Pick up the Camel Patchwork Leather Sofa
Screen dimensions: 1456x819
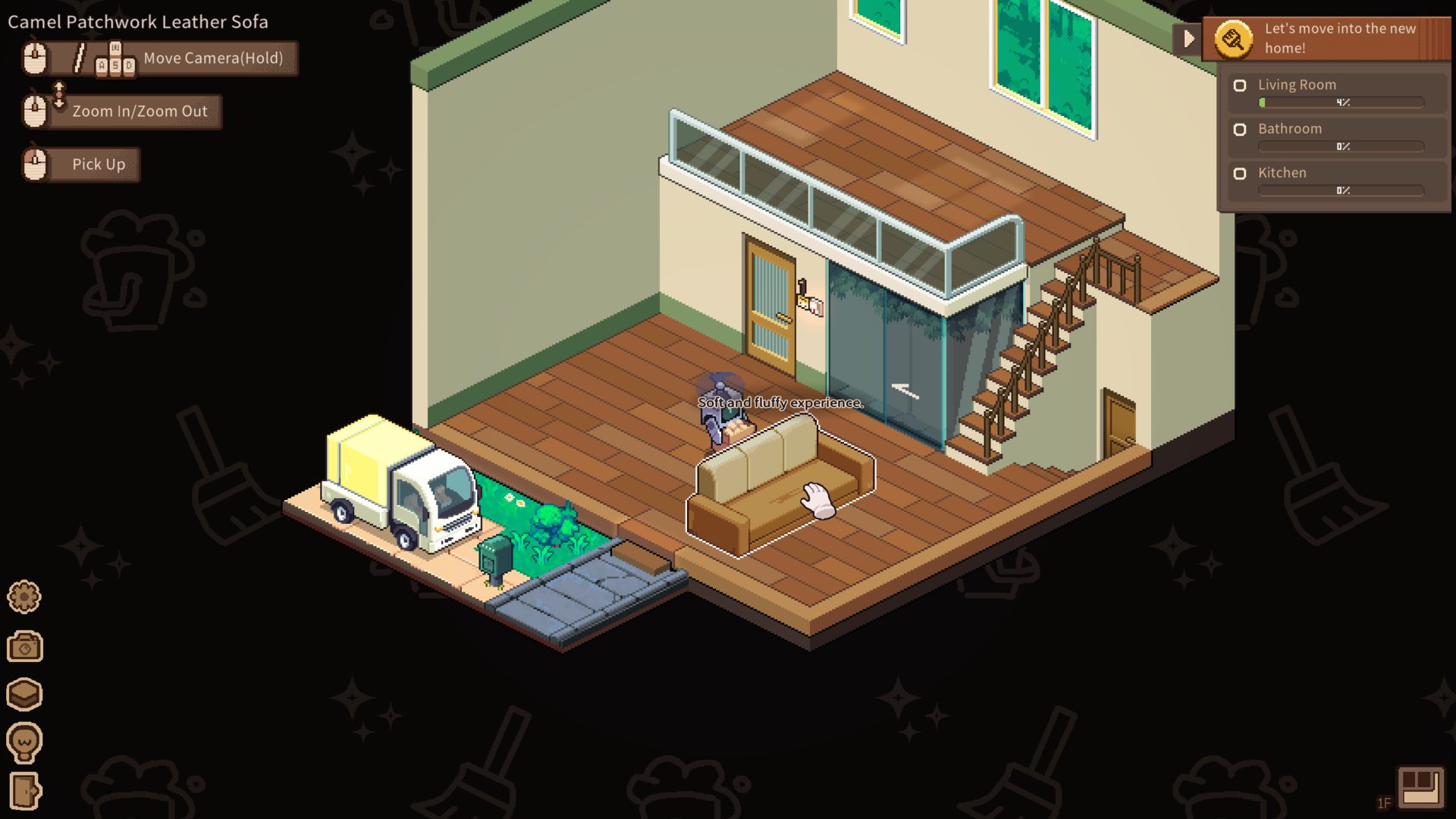(781, 485)
